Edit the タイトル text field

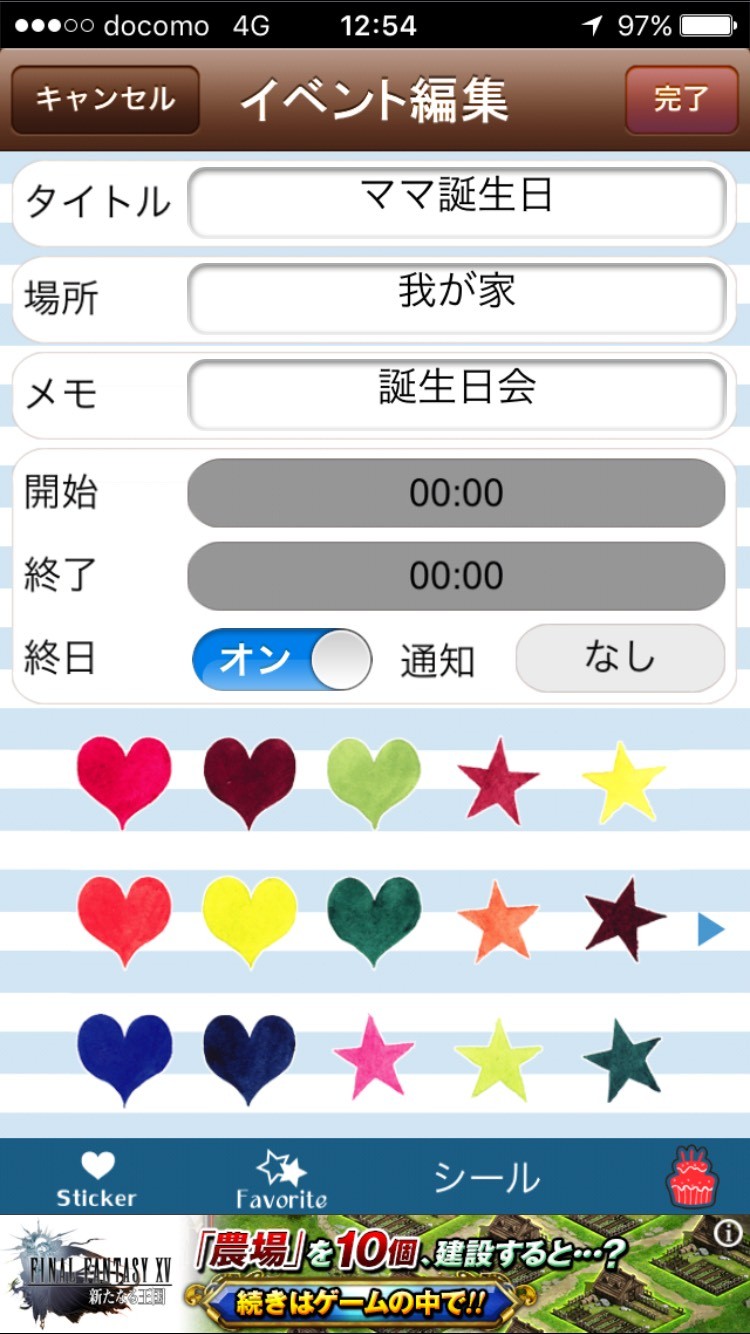pos(456,203)
